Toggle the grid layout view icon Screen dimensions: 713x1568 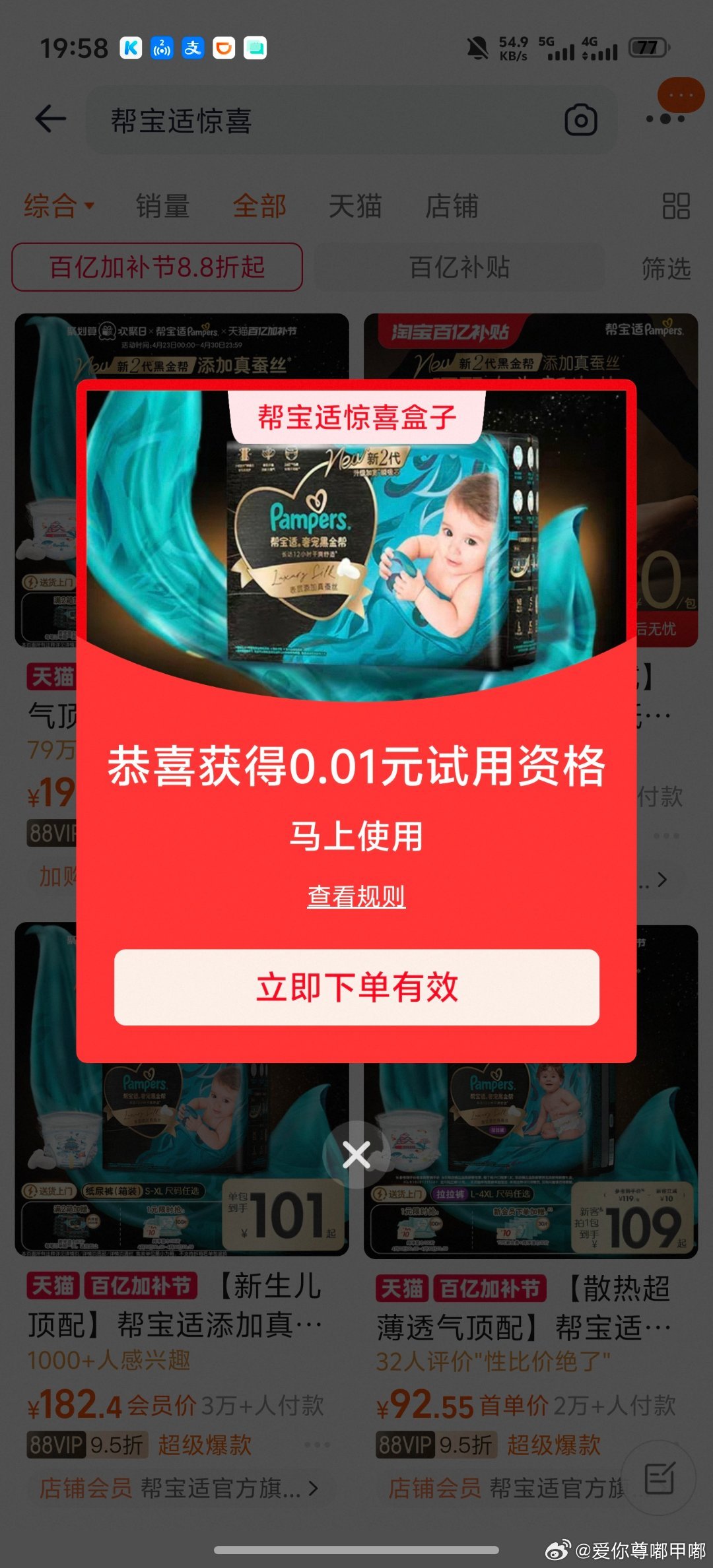676,206
